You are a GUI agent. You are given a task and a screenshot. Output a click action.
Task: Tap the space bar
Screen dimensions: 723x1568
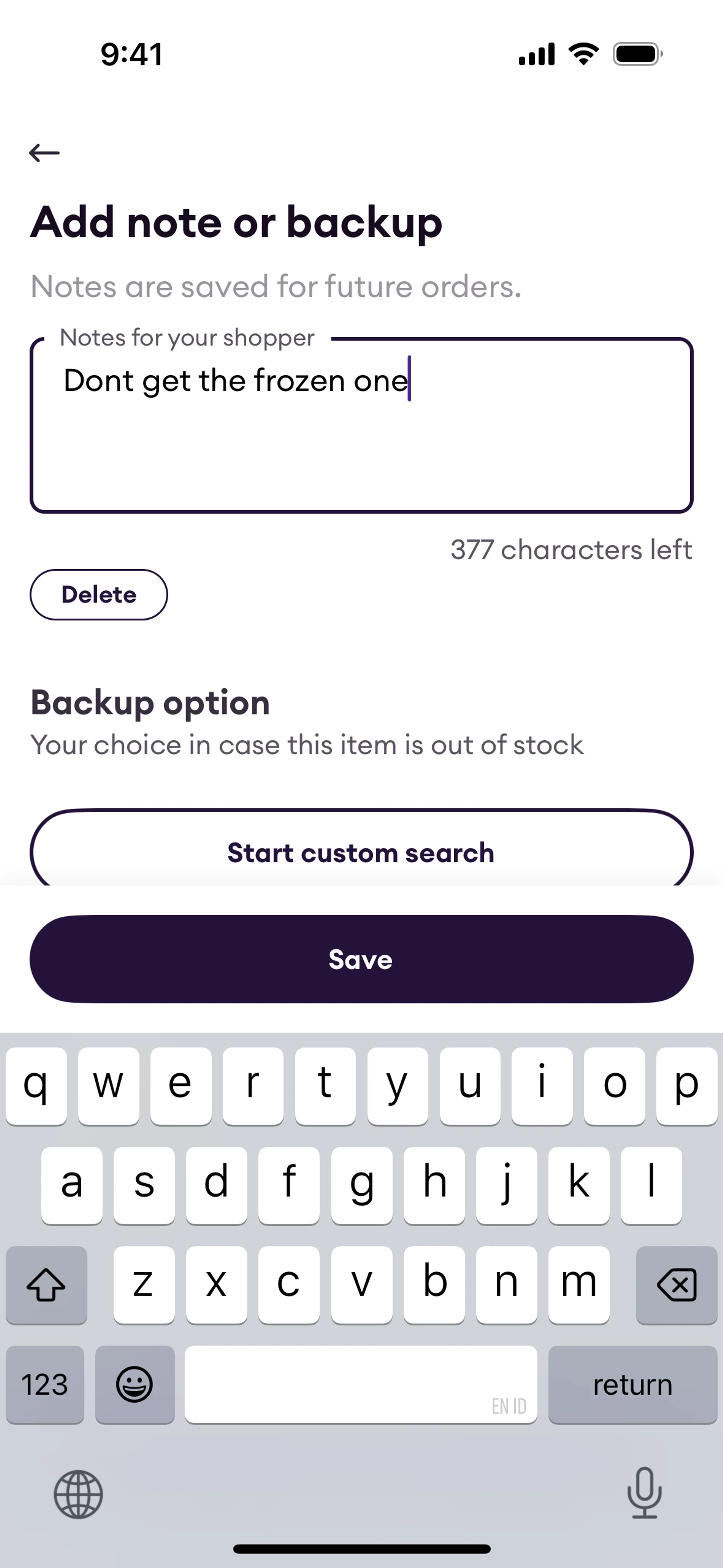[x=361, y=1384]
